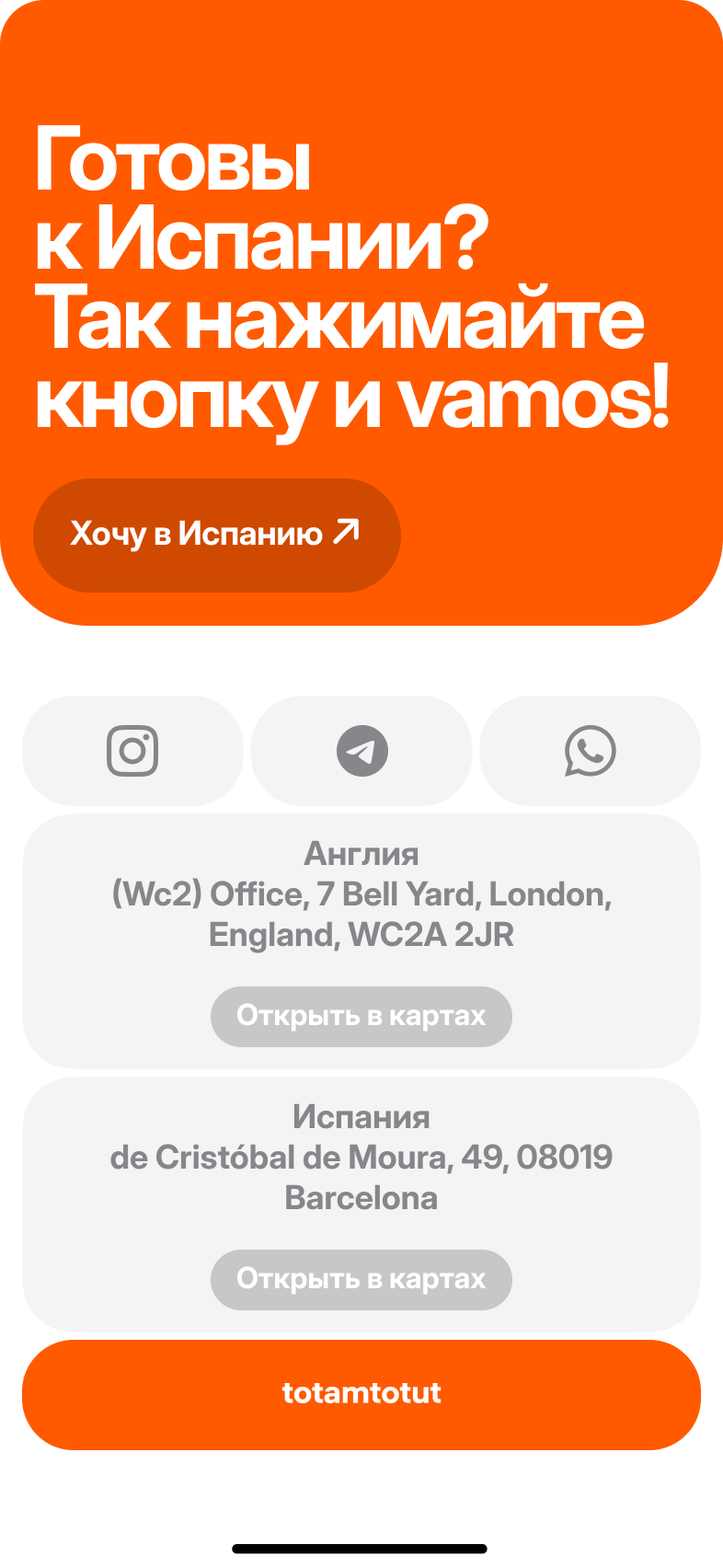Tap the totamtotut button
The image size is (723, 1568).
[x=361, y=1394]
